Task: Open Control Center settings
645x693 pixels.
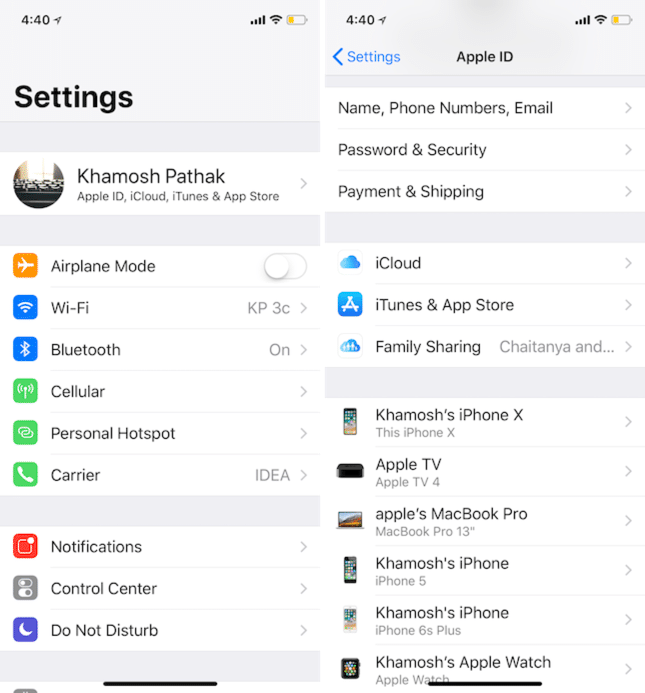Action: coord(160,589)
